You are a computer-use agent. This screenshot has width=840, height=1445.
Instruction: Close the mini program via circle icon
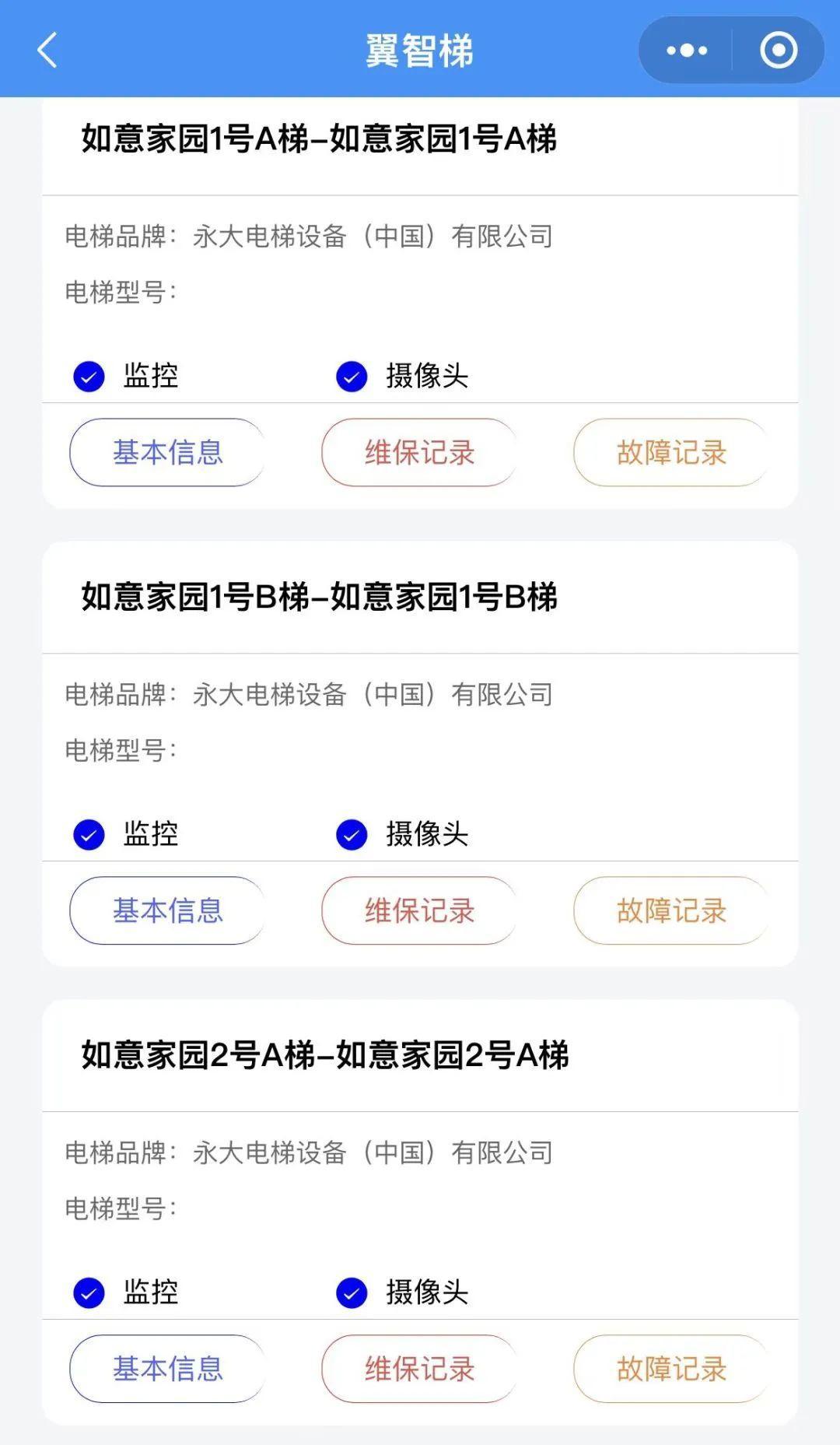tap(778, 51)
